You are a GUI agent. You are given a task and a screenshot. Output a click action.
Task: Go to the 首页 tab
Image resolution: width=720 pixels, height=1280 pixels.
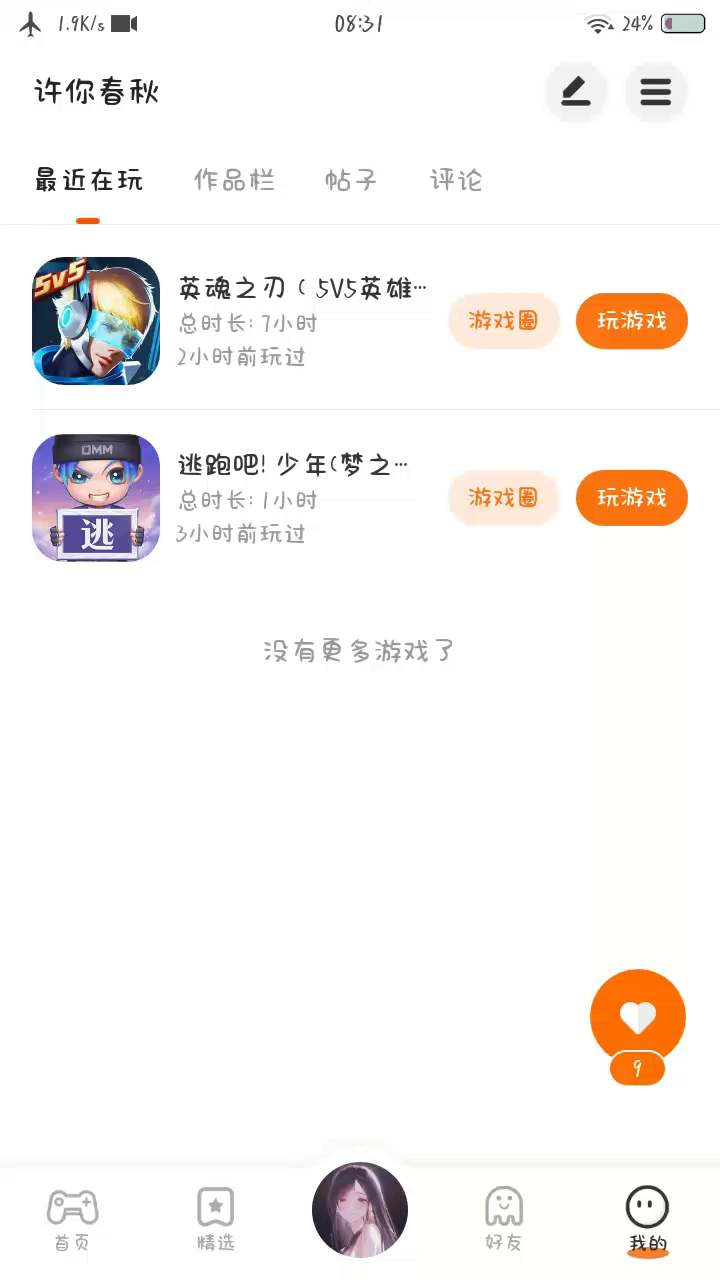tap(72, 1219)
